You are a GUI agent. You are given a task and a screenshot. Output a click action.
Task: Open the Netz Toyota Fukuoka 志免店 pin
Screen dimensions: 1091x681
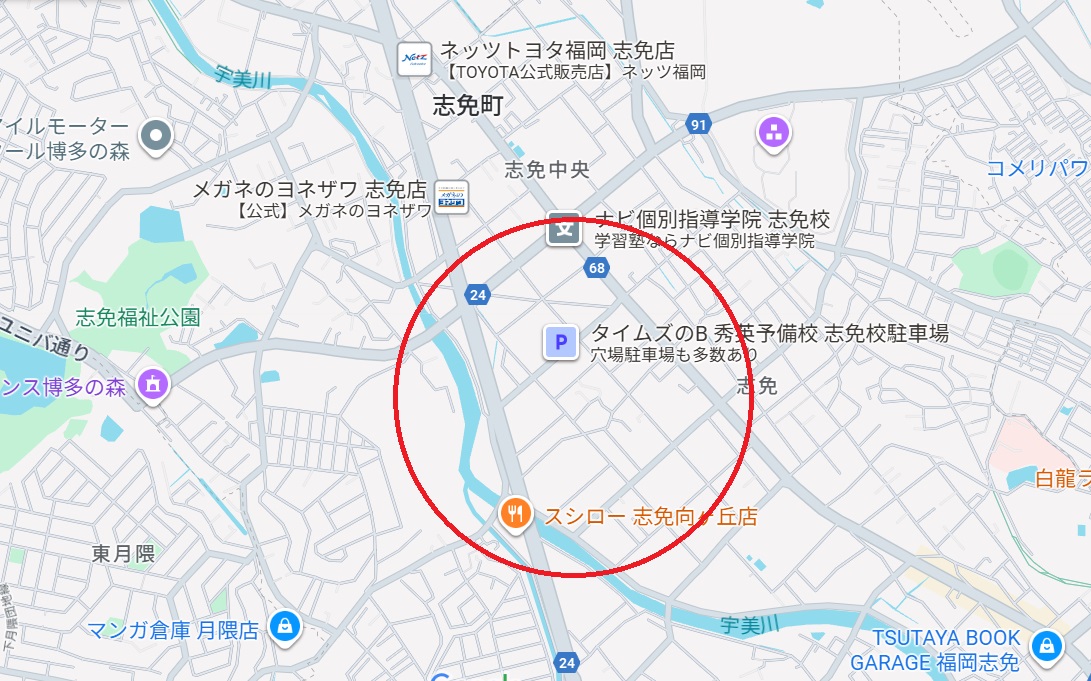tap(413, 59)
